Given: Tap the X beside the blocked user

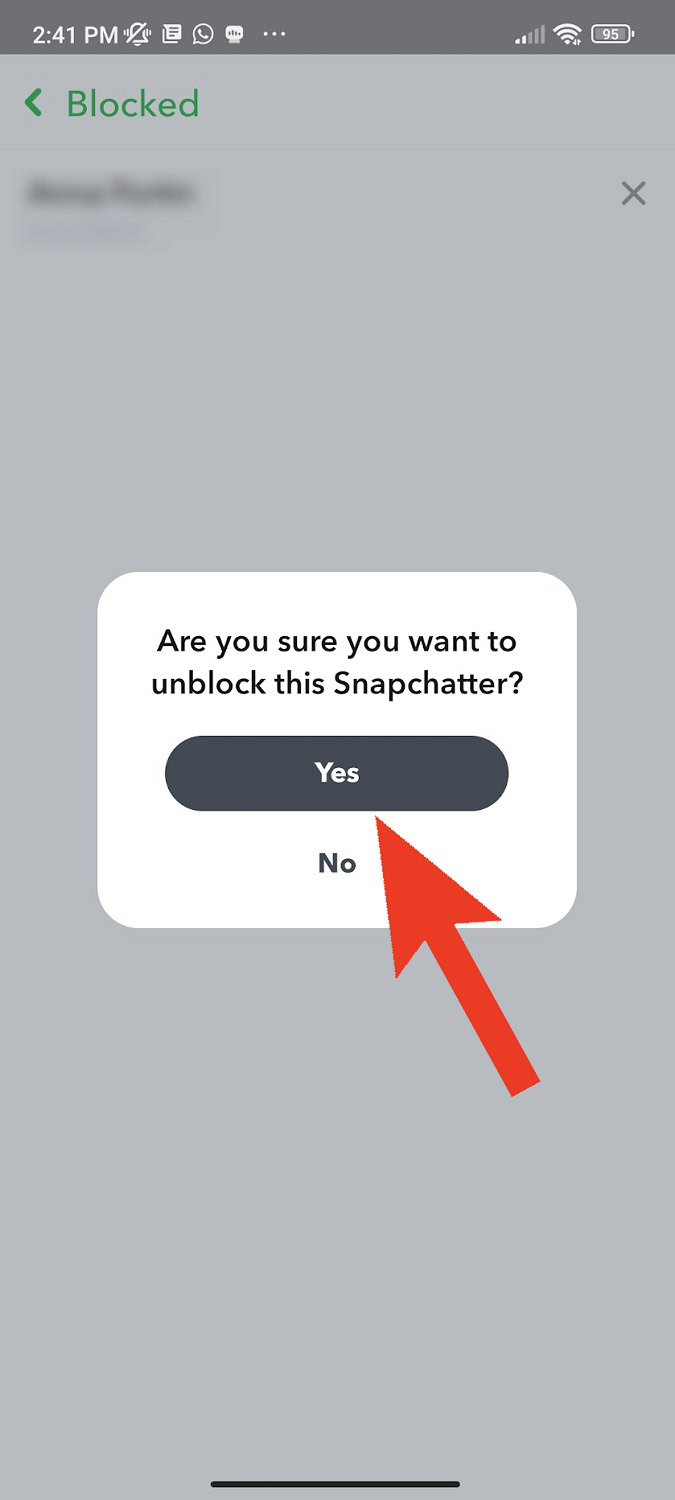Looking at the screenshot, I should (x=634, y=193).
